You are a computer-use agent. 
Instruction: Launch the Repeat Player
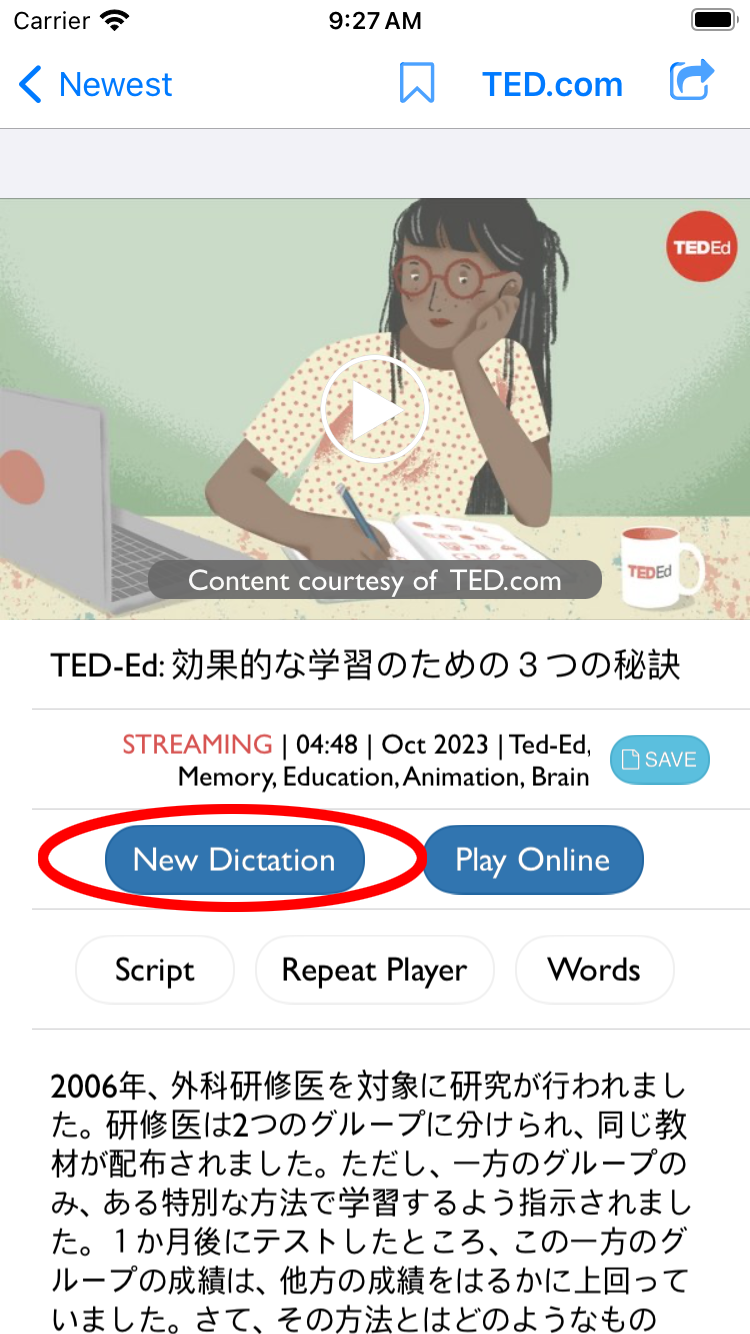pos(375,970)
